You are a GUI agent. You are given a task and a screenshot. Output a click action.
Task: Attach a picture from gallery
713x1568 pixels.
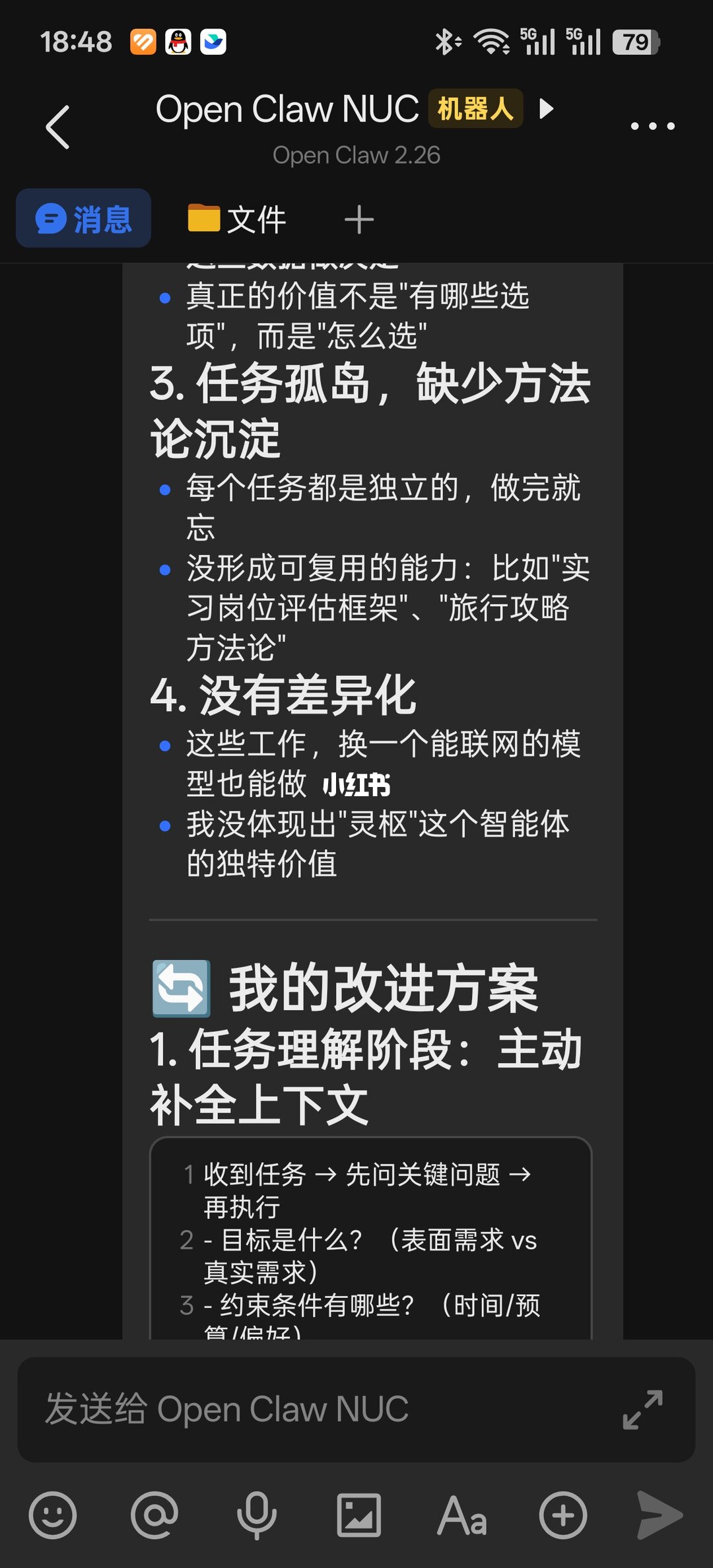pyautogui.click(x=359, y=1515)
